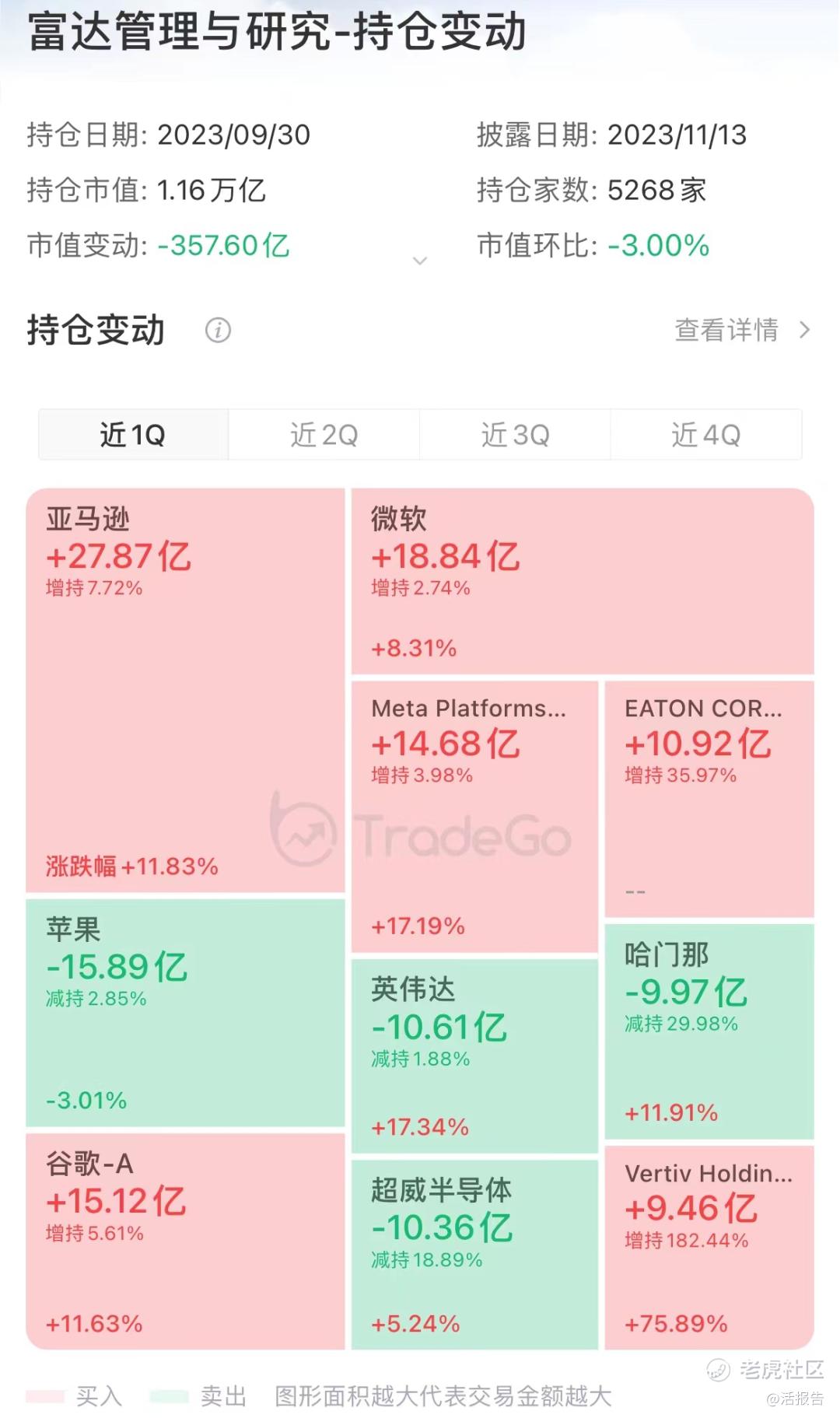Expand the holdings summary chevron

pyautogui.click(x=420, y=261)
